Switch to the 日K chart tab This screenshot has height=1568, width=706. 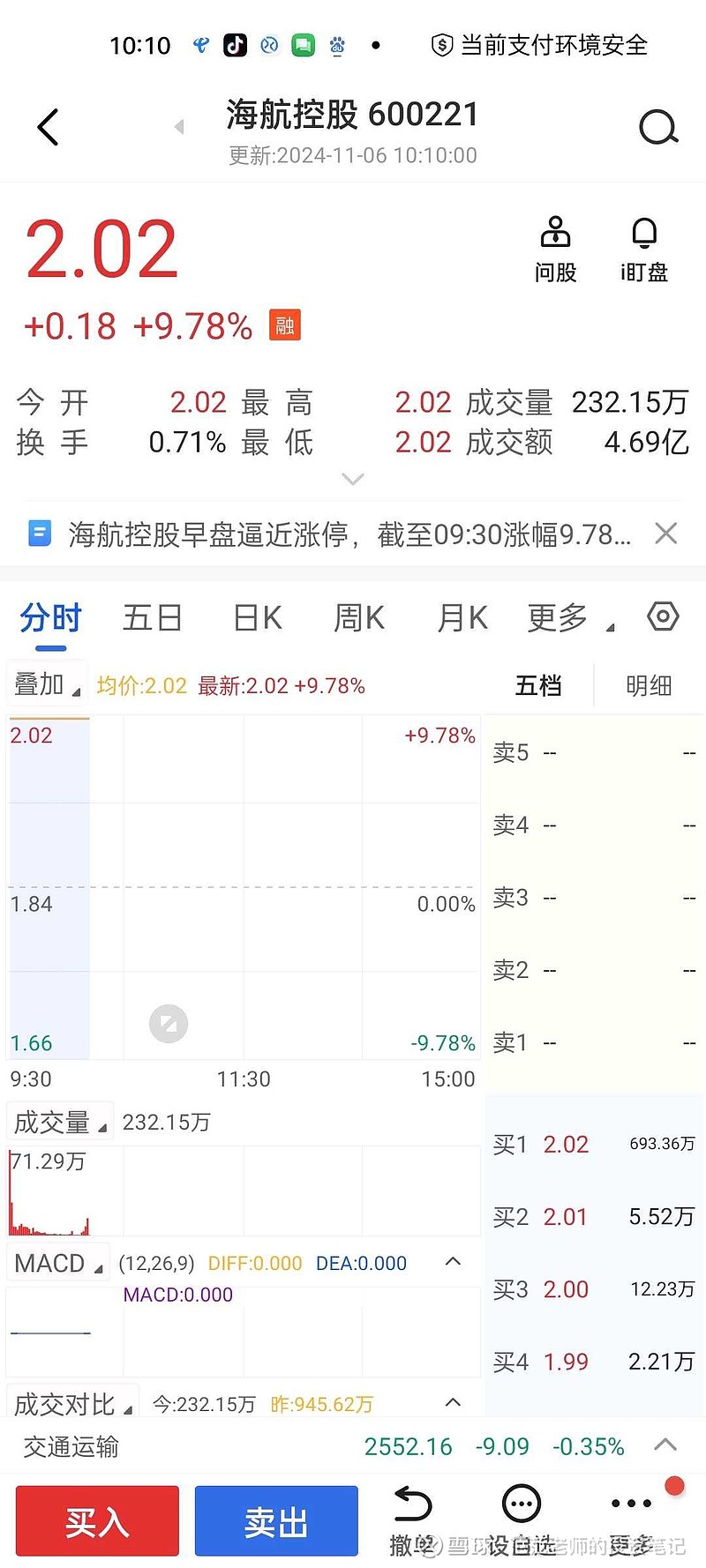pyautogui.click(x=258, y=617)
